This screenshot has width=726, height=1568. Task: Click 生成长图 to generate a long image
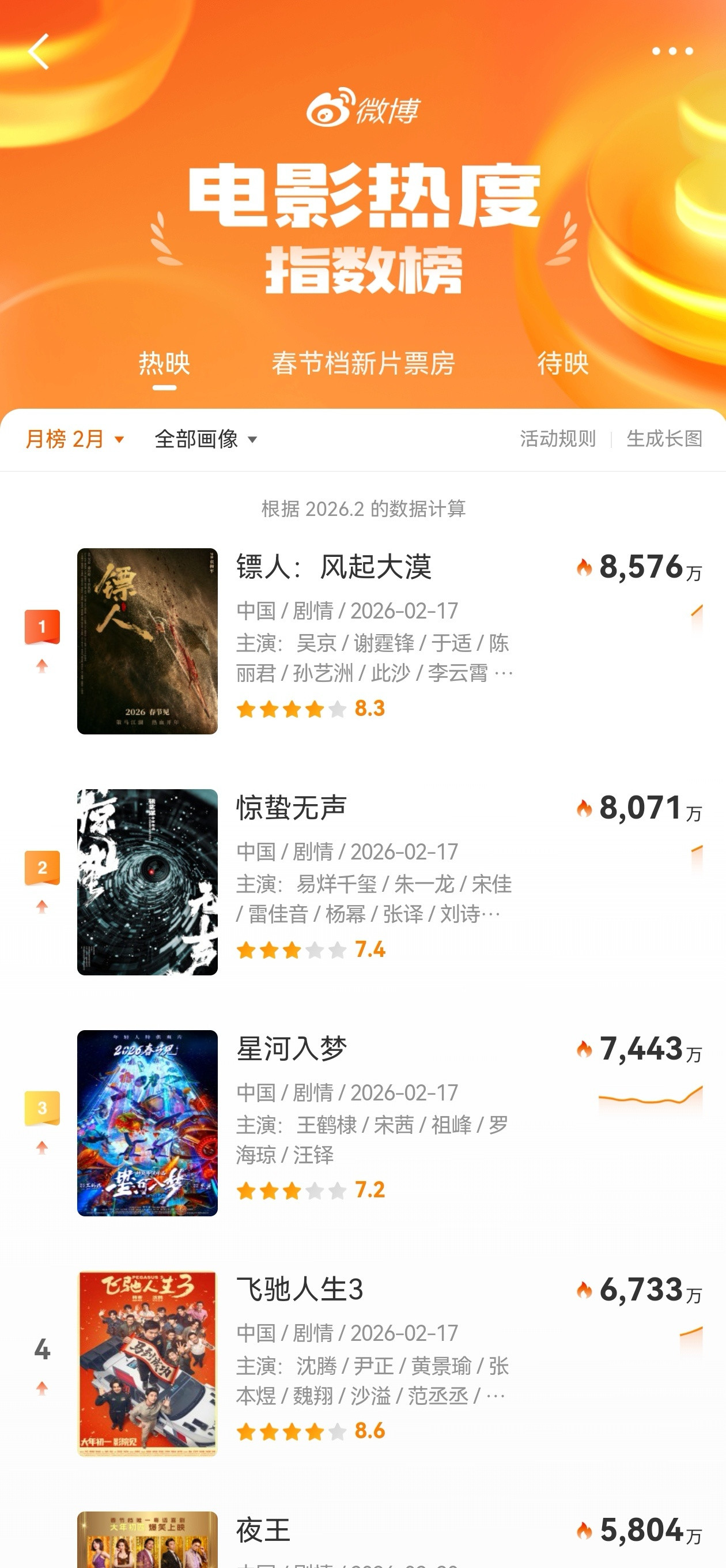click(663, 439)
